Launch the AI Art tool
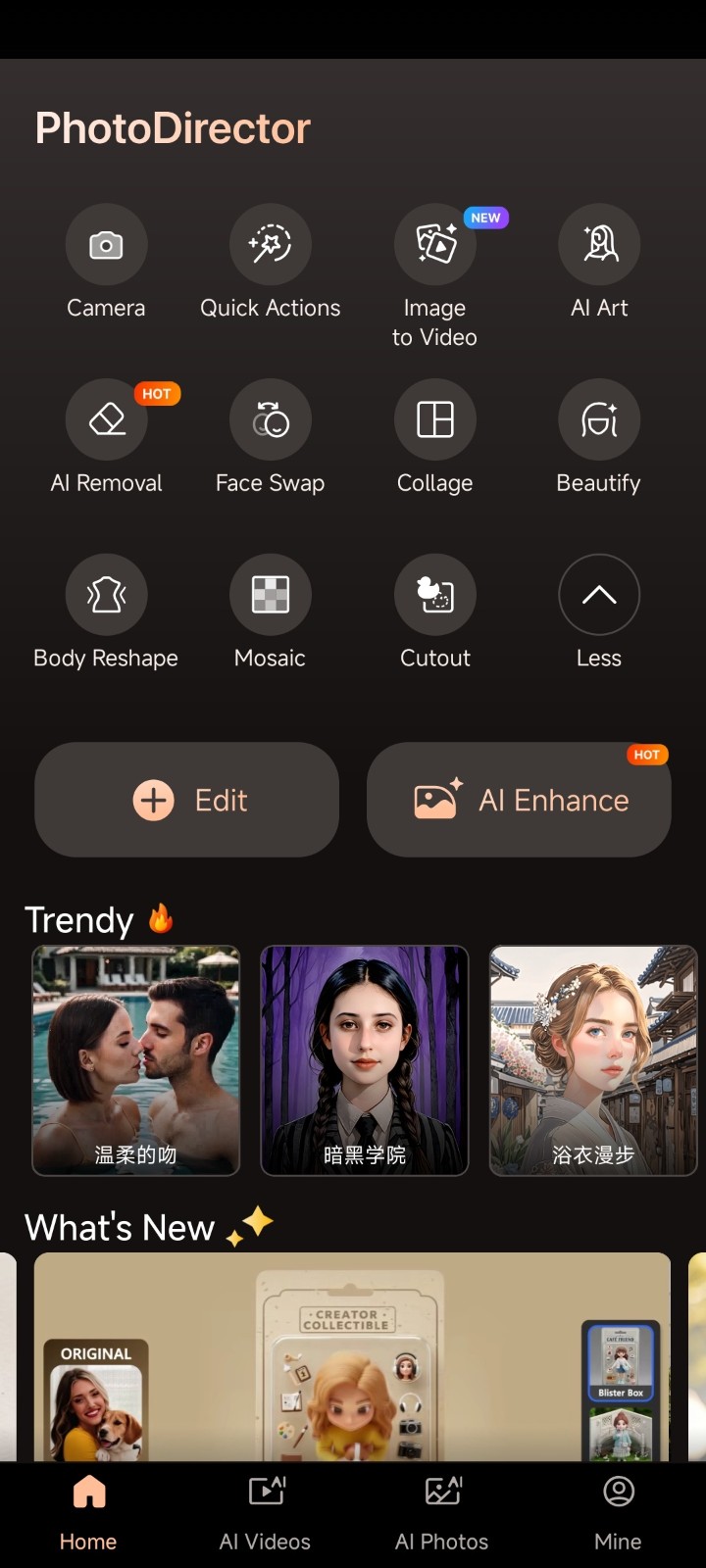This screenshot has width=706, height=1568. point(598,245)
